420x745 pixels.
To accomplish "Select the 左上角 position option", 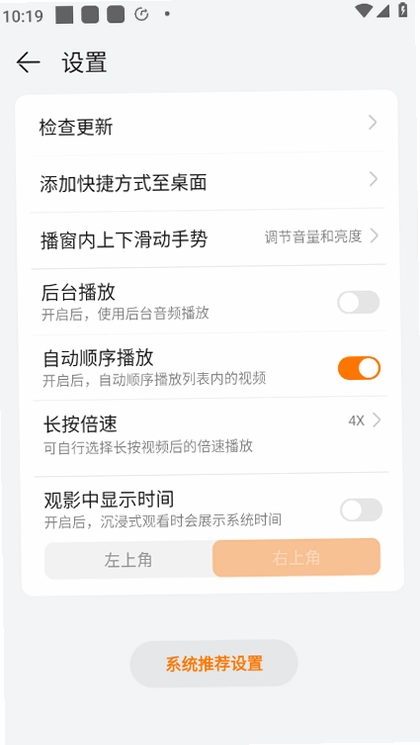I will (x=128, y=560).
